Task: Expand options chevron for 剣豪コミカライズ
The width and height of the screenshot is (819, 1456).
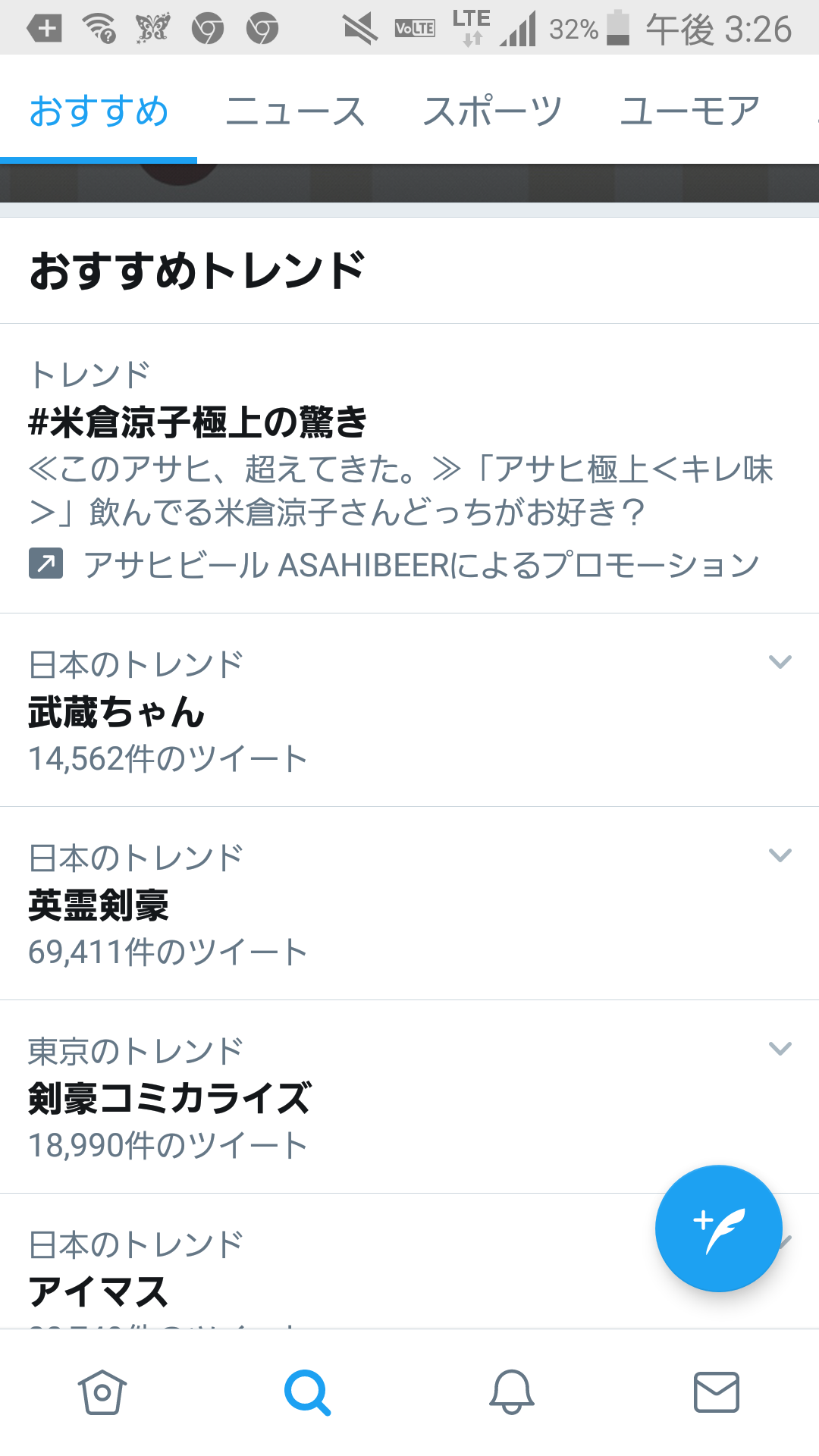Action: click(780, 1049)
